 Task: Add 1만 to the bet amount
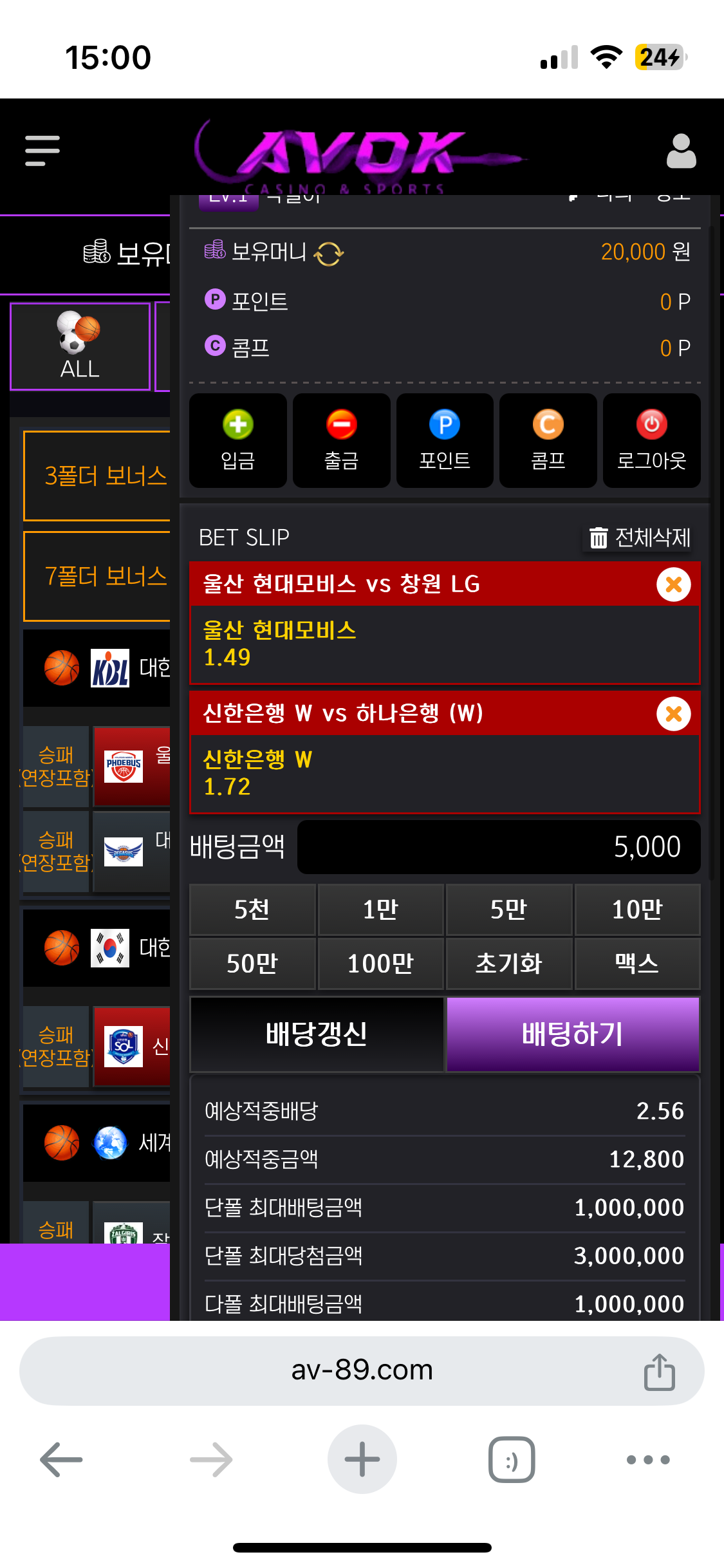tap(380, 910)
